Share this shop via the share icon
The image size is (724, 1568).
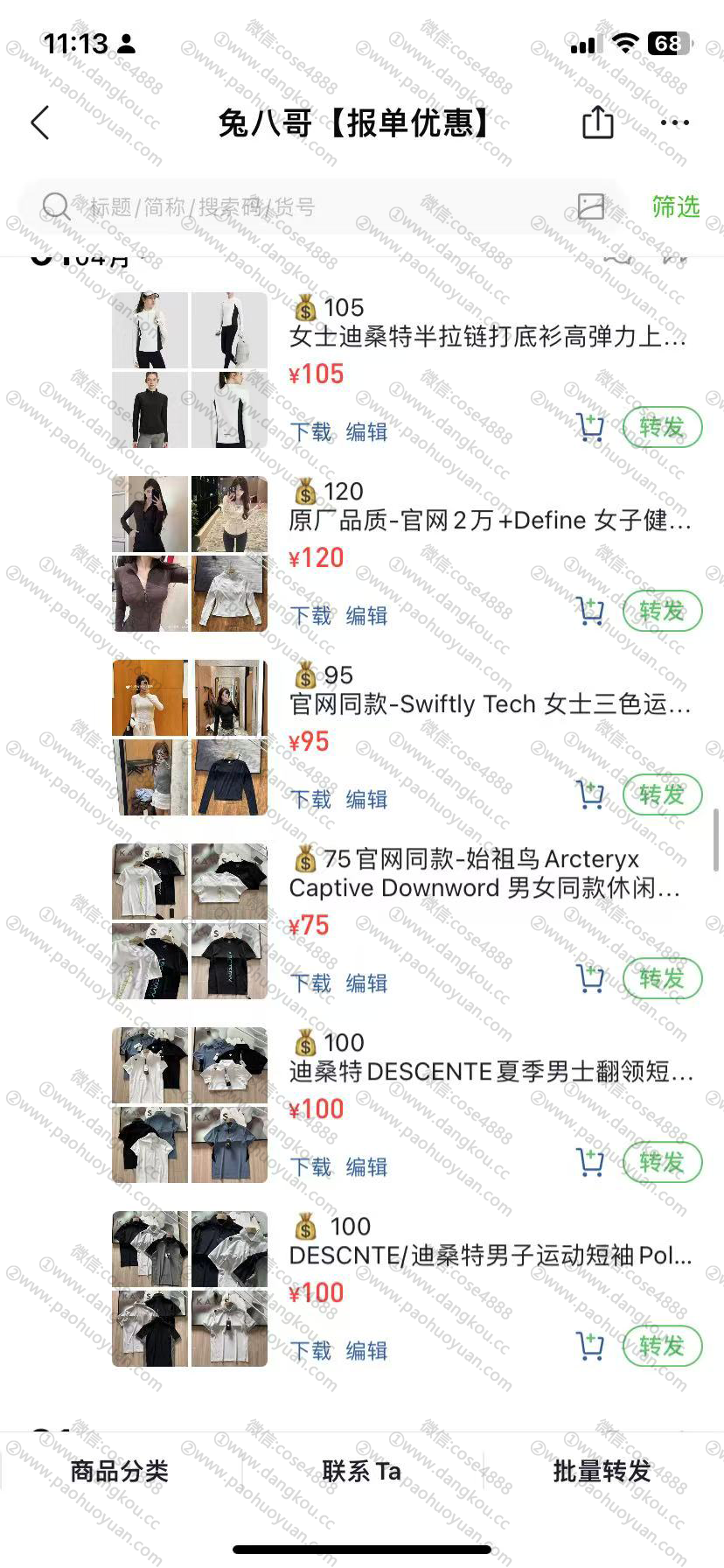click(x=598, y=122)
